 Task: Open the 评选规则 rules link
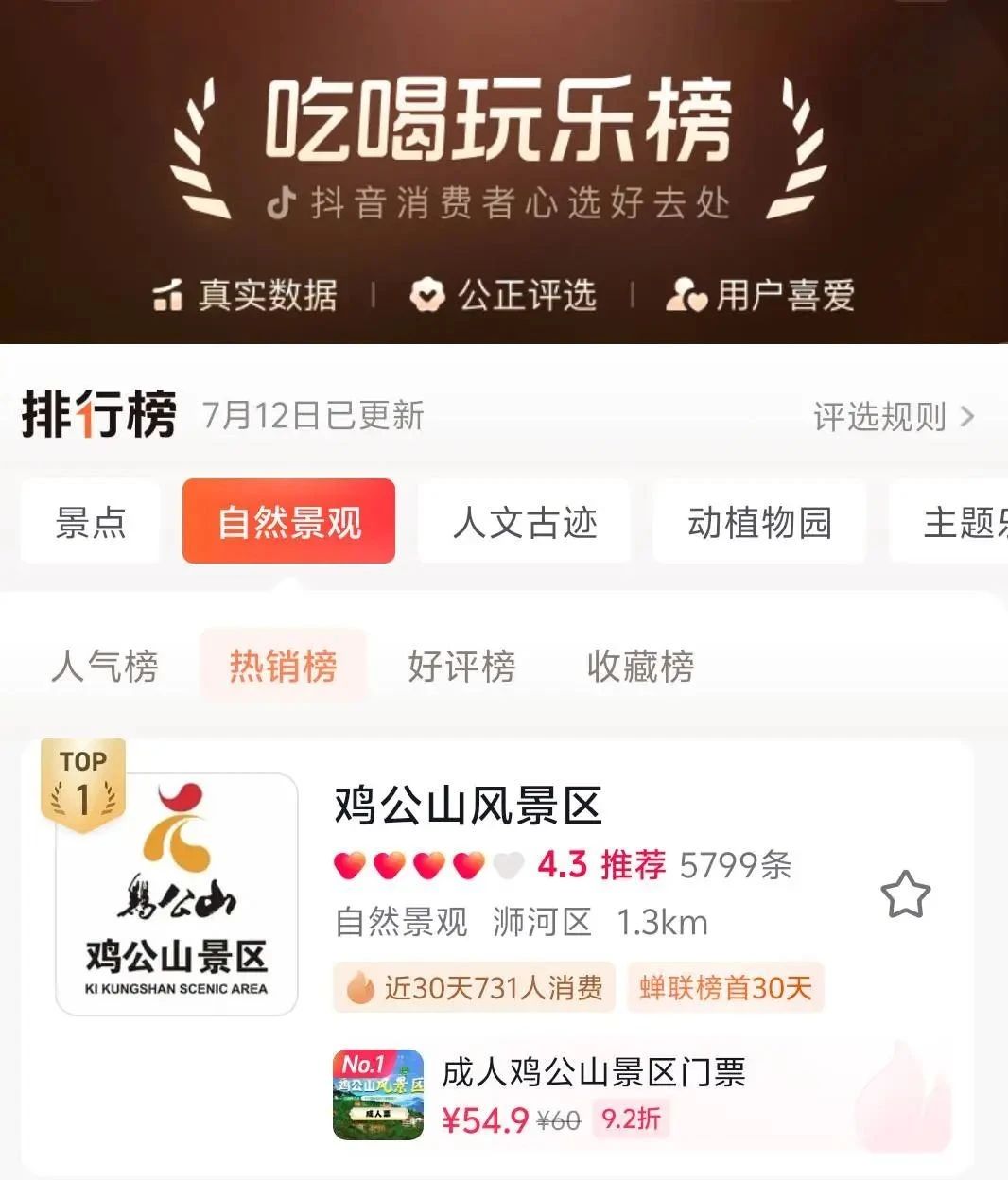click(893, 416)
